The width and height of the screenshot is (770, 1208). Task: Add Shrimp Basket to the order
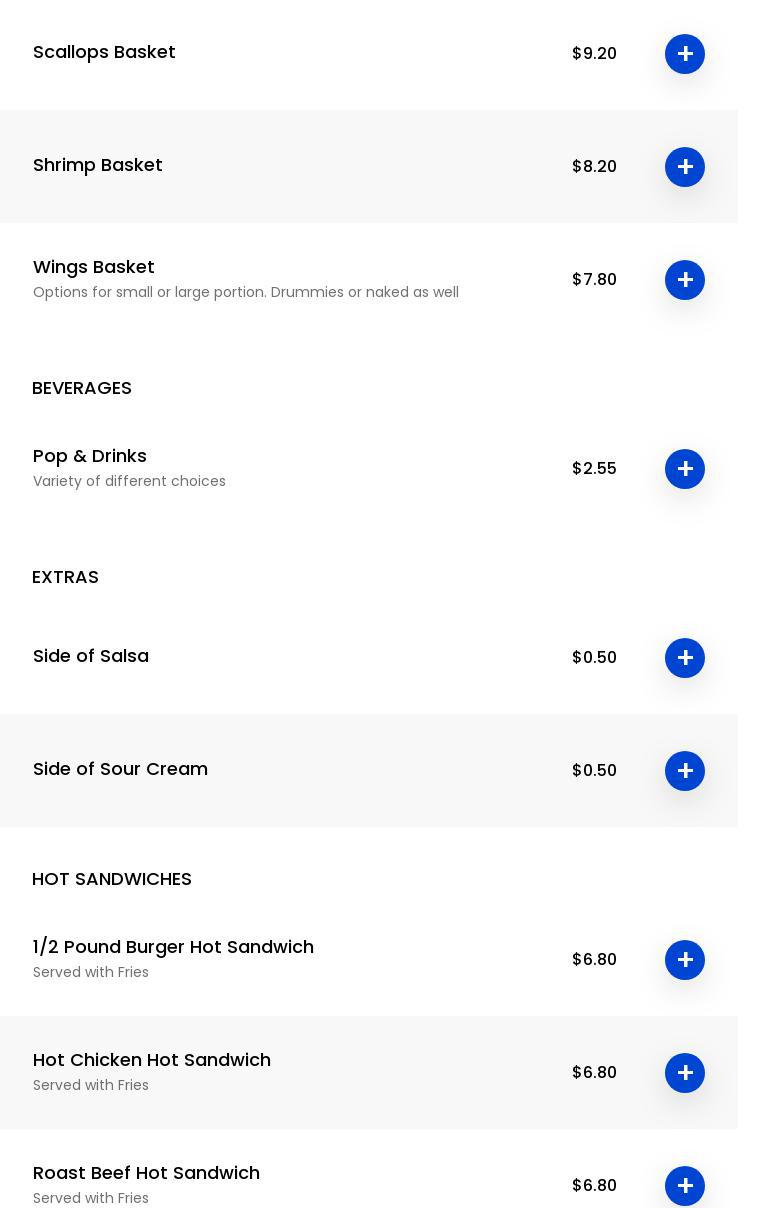tap(685, 167)
